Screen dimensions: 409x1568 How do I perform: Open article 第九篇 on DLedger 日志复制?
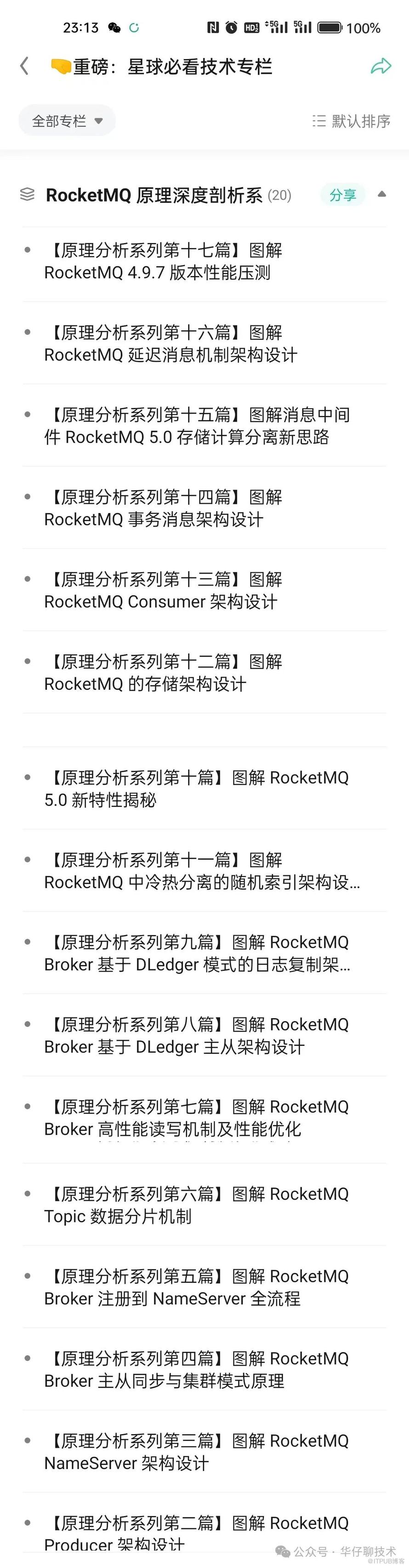pyautogui.click(x=194, y=952)
